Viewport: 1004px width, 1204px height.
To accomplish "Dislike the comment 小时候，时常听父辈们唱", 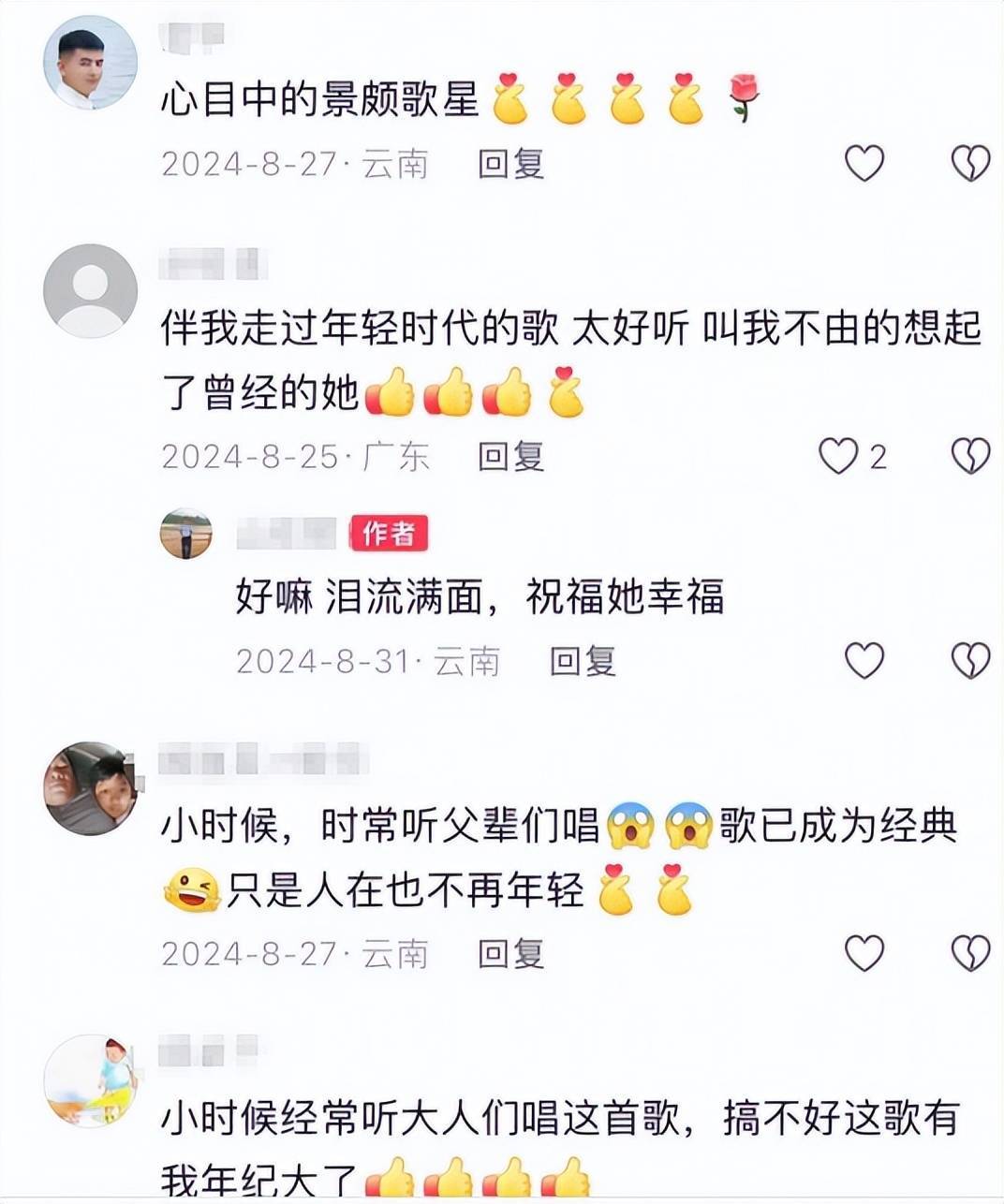I will 970,953.
